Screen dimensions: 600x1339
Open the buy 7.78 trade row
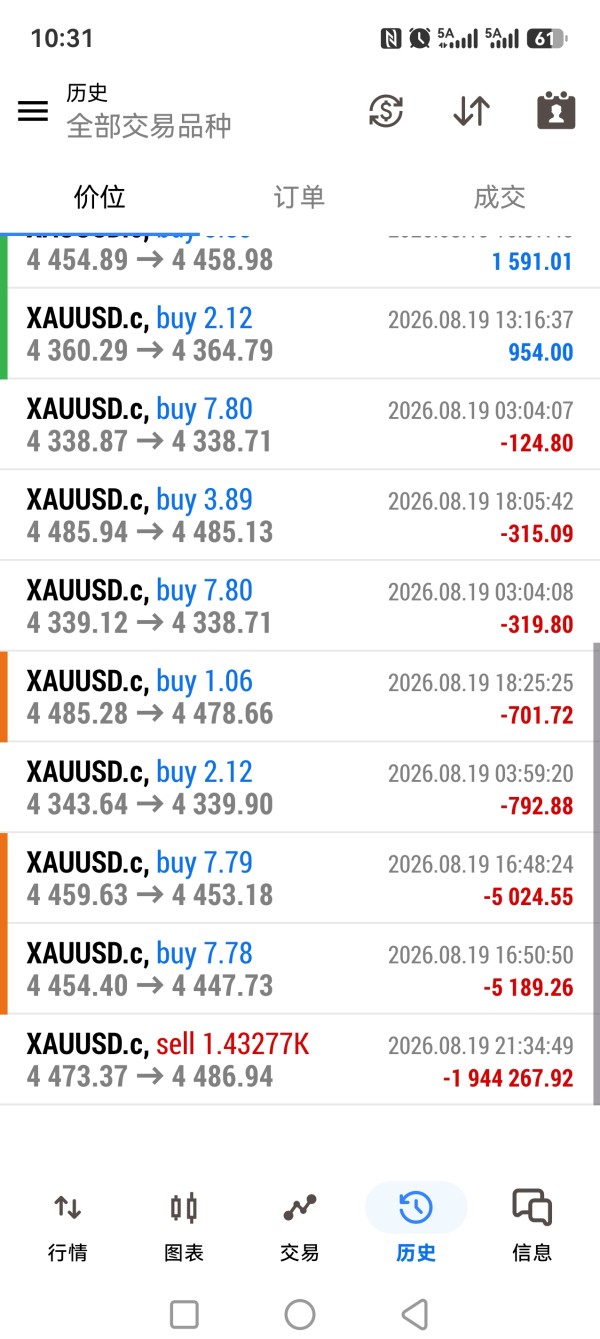point(300,970)
